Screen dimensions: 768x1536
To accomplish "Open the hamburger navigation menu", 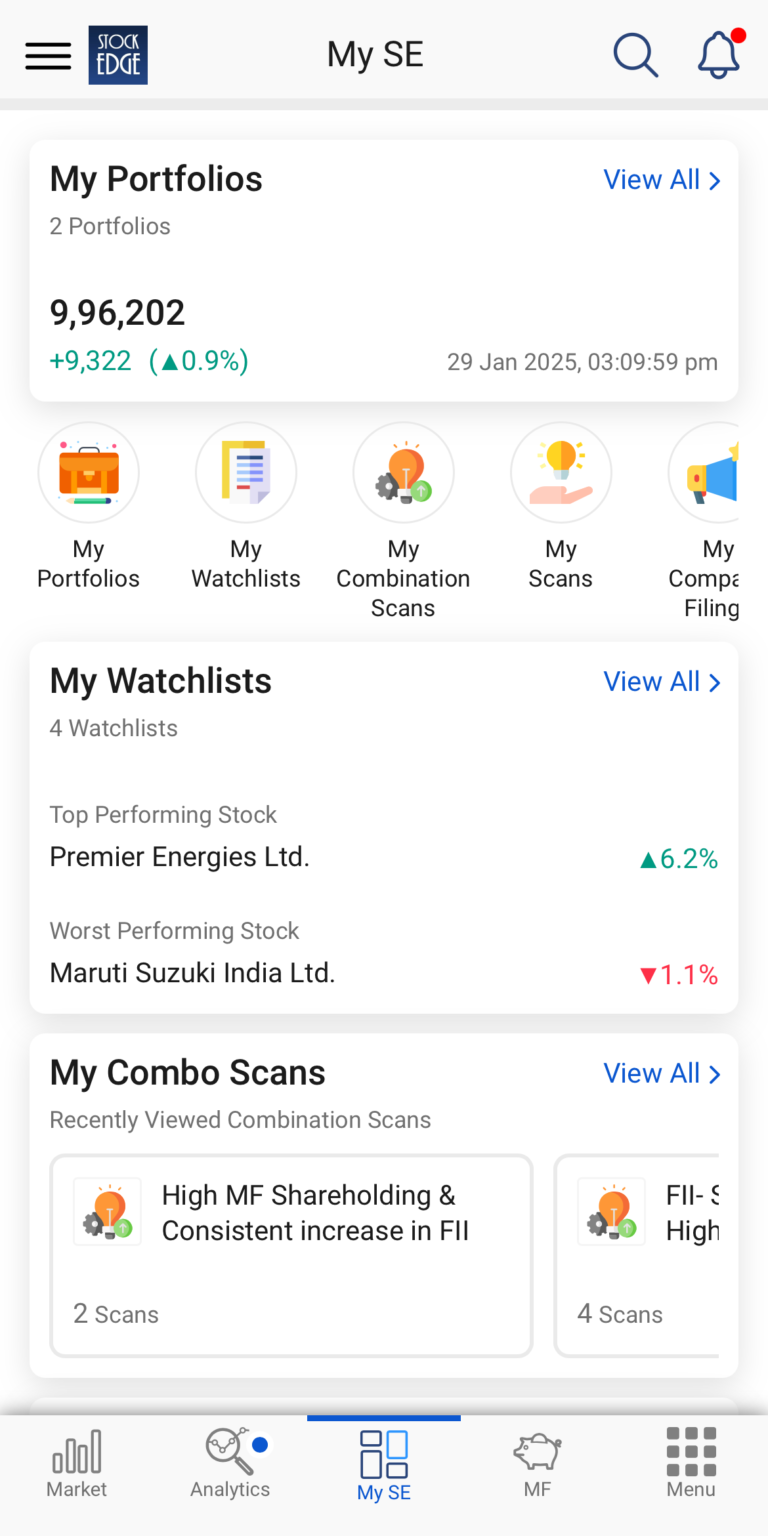I will click(x=47, y=55).
